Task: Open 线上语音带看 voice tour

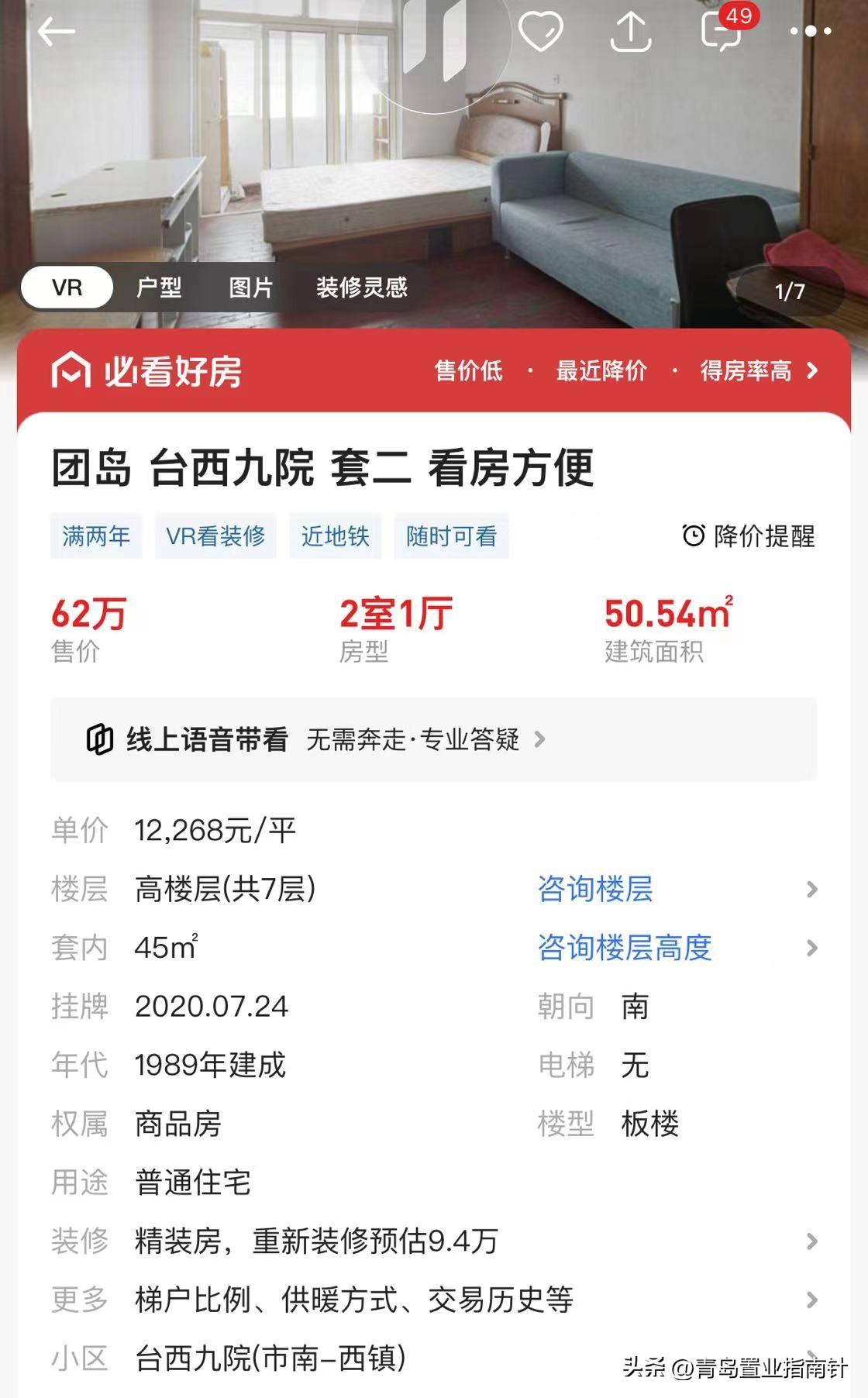Action: point(316,739)
